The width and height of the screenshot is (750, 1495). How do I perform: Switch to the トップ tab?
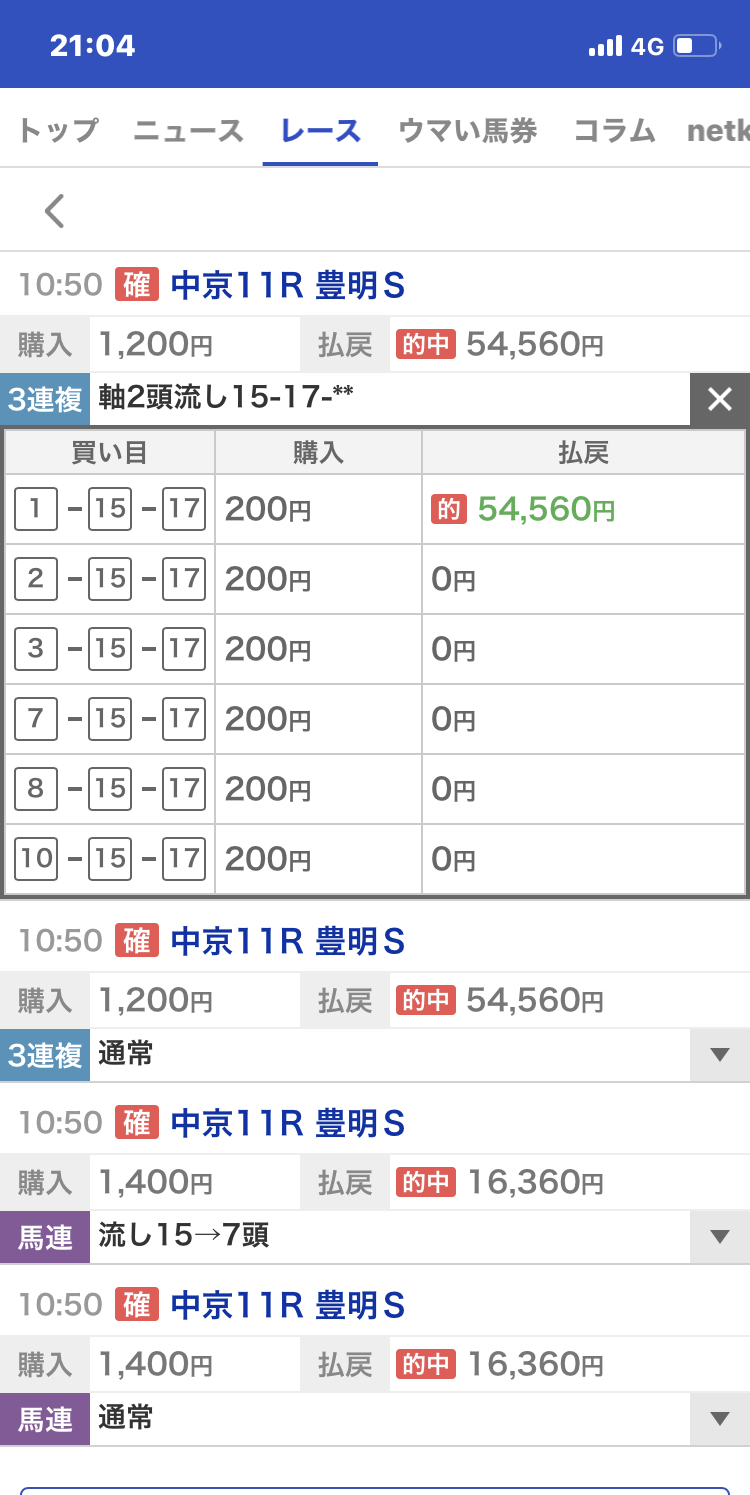[58, 131]
